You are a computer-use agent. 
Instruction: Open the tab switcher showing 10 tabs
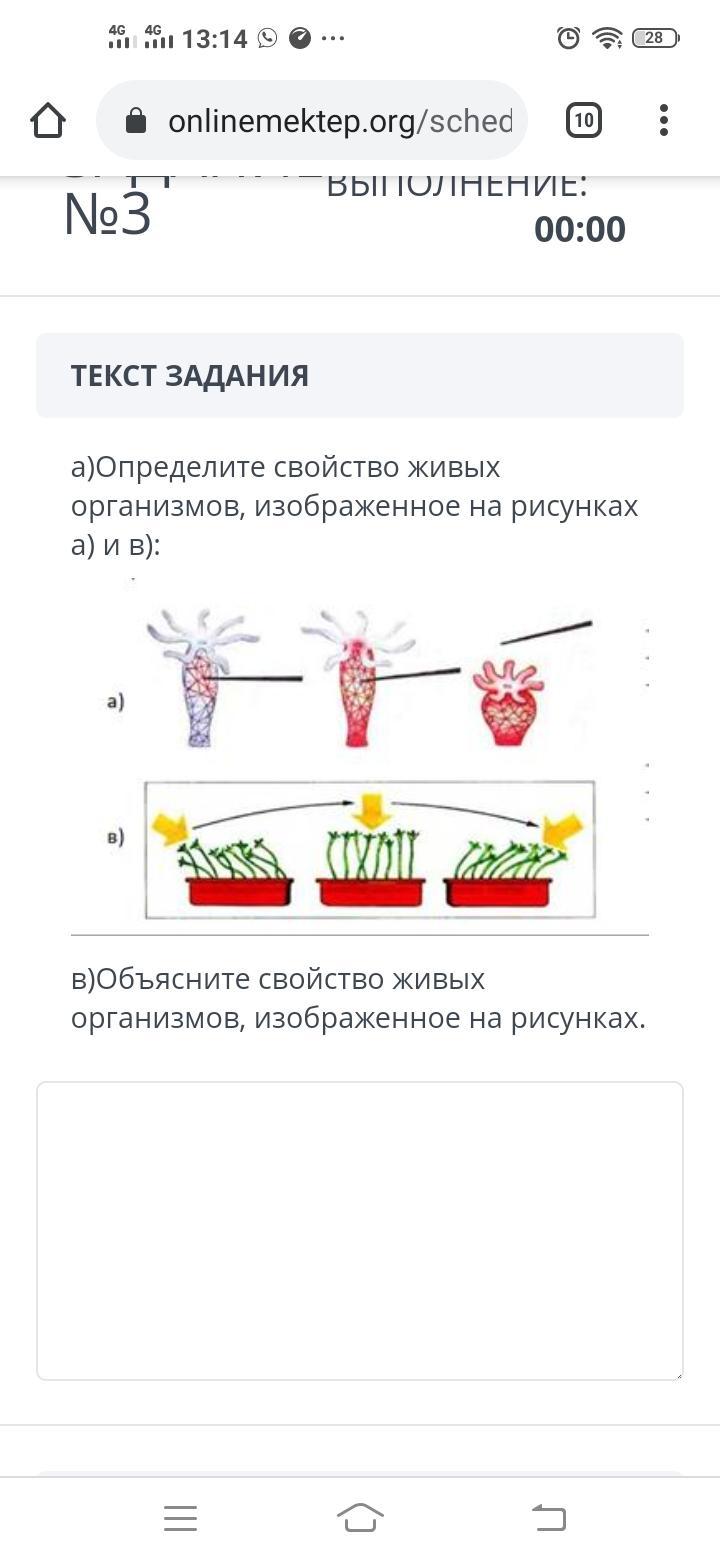(x=584, y=121)
